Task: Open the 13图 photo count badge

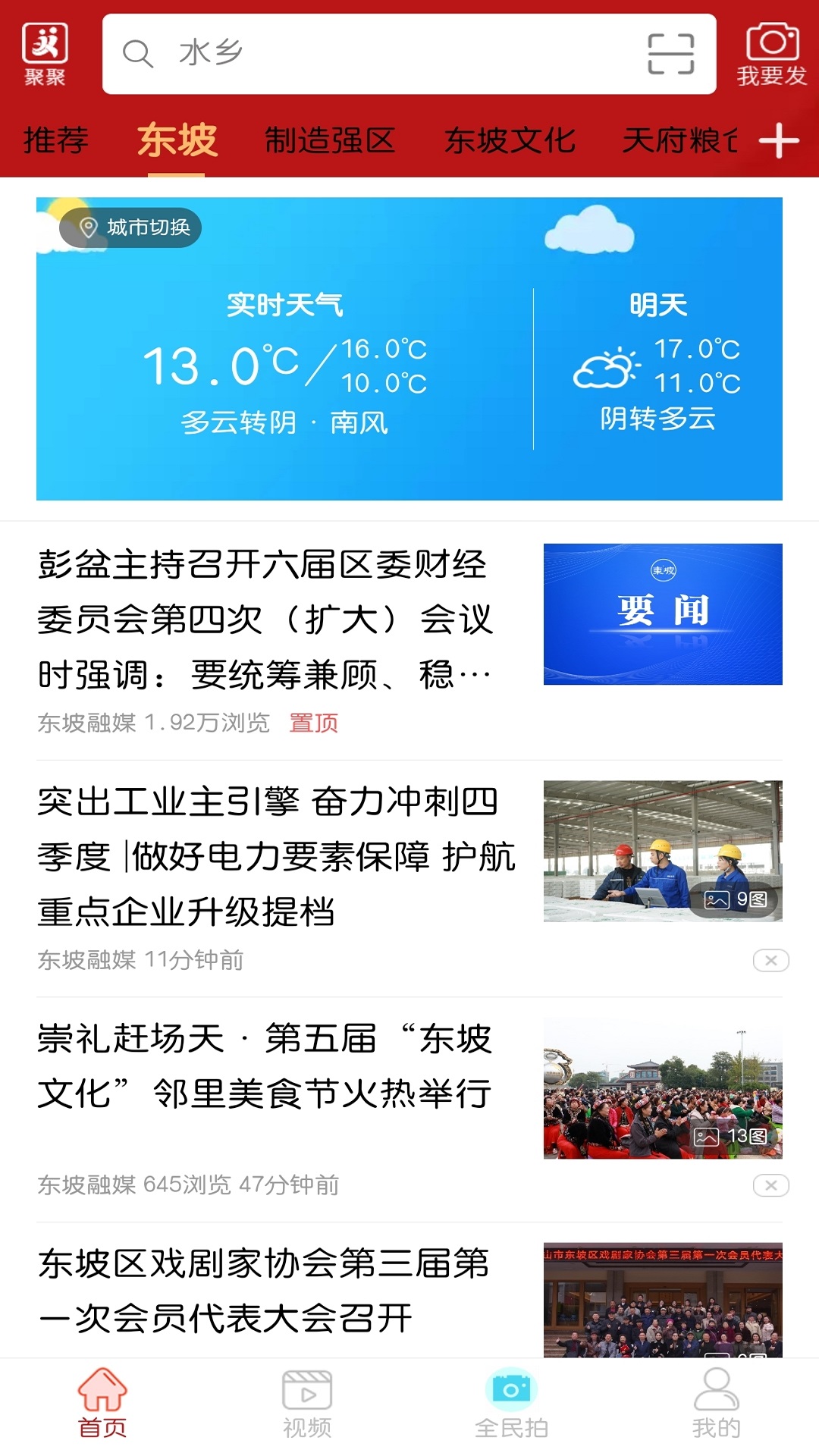Action: [732, 1136]
